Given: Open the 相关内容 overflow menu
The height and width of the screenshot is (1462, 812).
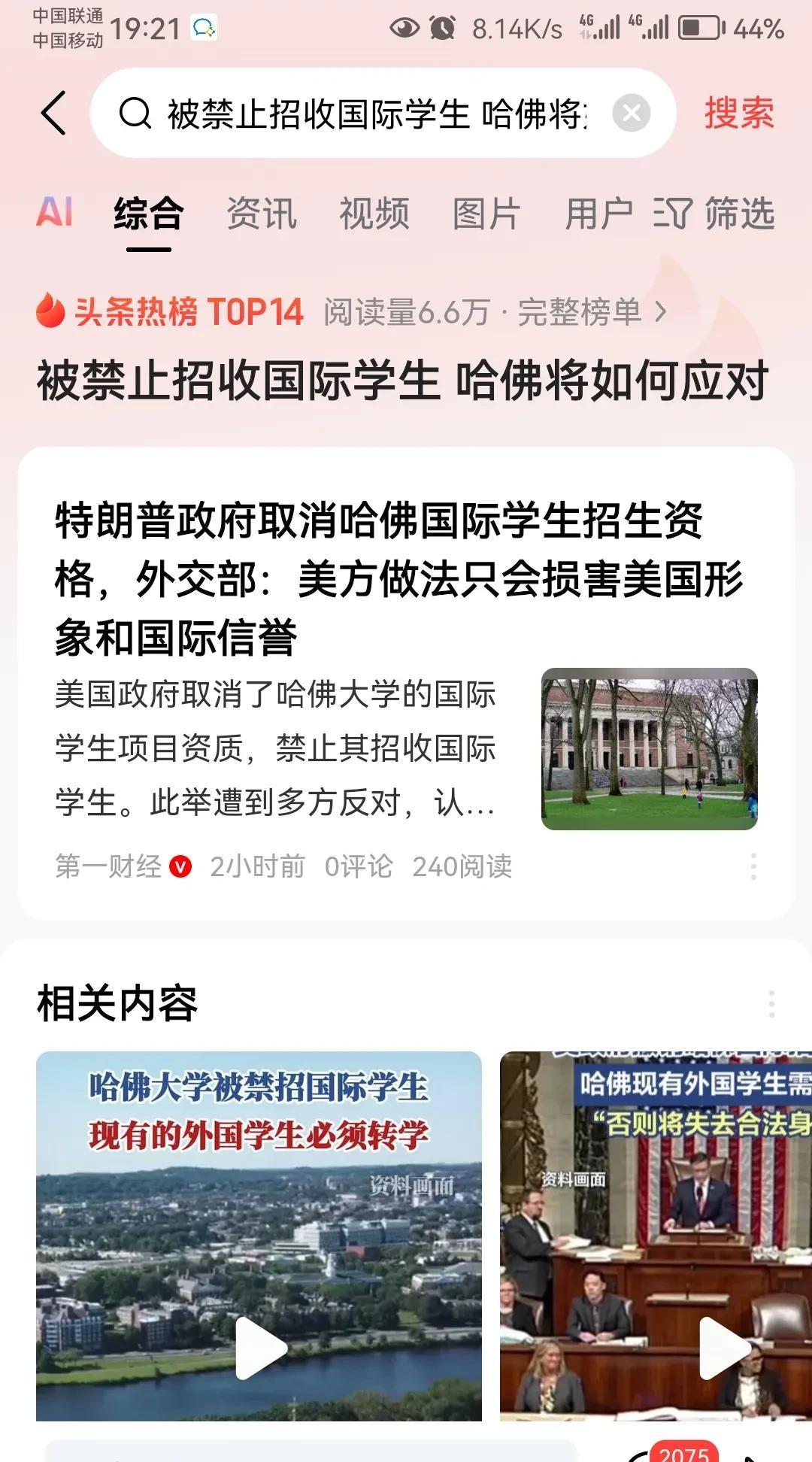Looking at the screenshot, I should tap(771, 1003).
